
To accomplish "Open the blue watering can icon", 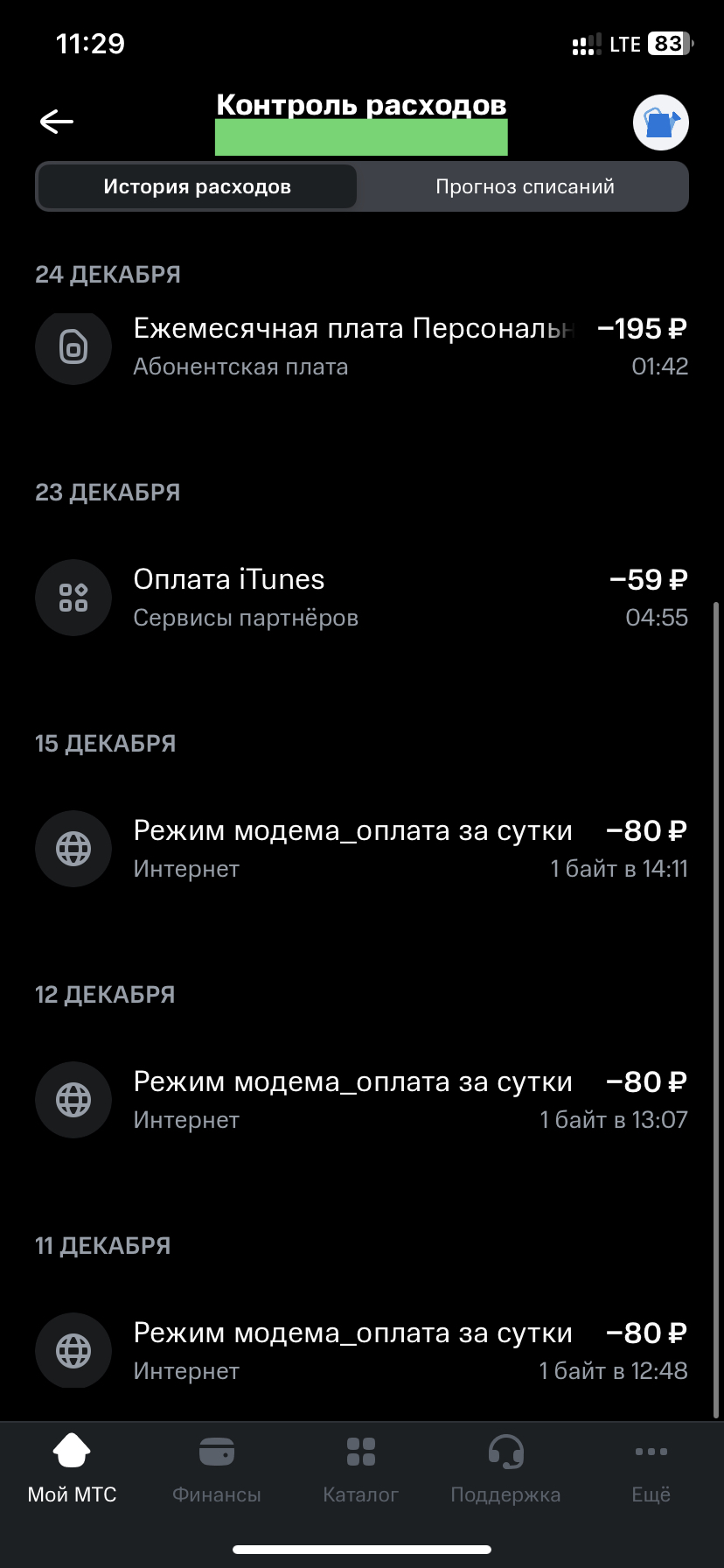I will pyautogui.click(x=661, y=122).
